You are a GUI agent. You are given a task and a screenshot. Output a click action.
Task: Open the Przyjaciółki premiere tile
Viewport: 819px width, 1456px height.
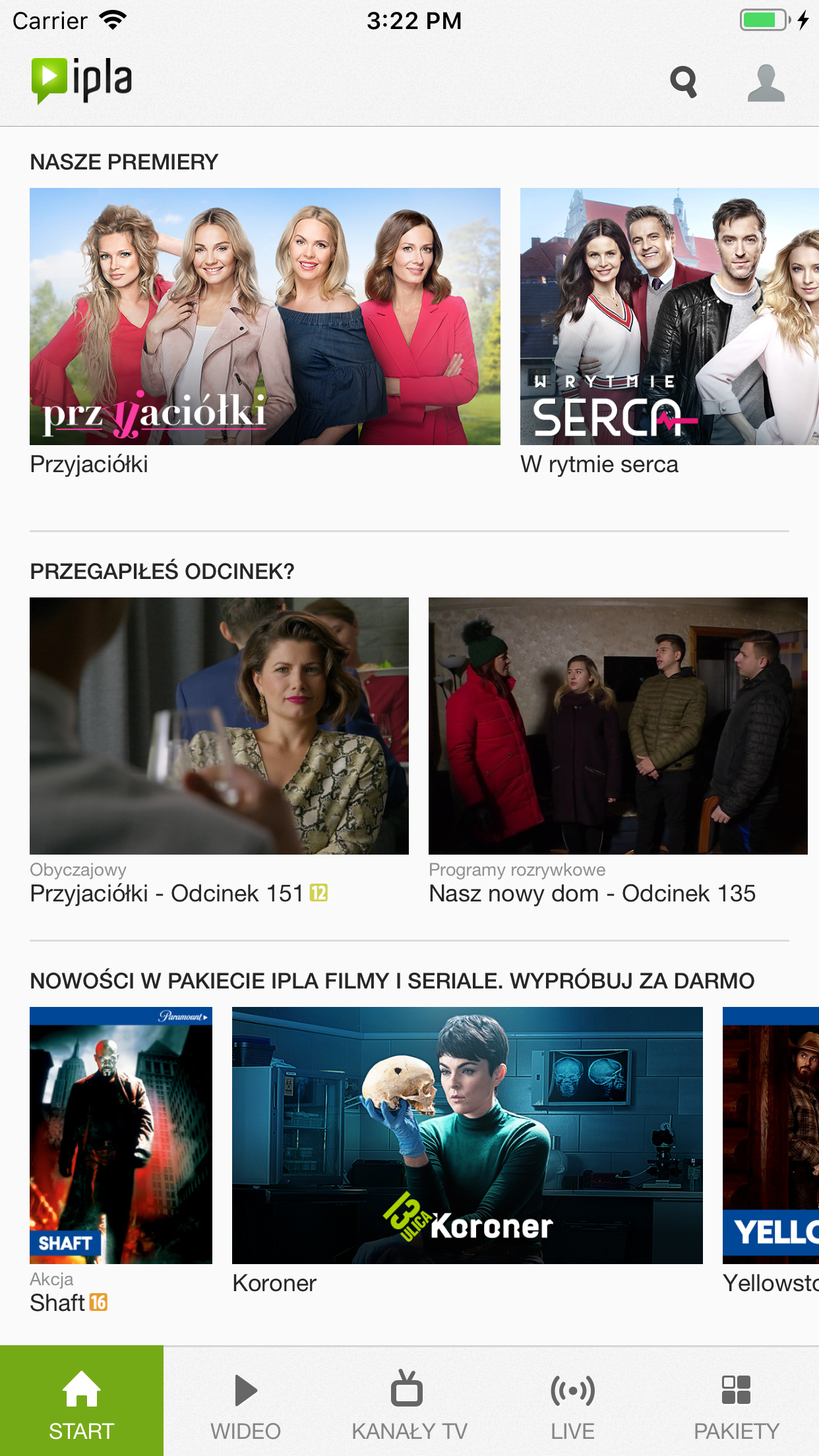tap(264, 317)
